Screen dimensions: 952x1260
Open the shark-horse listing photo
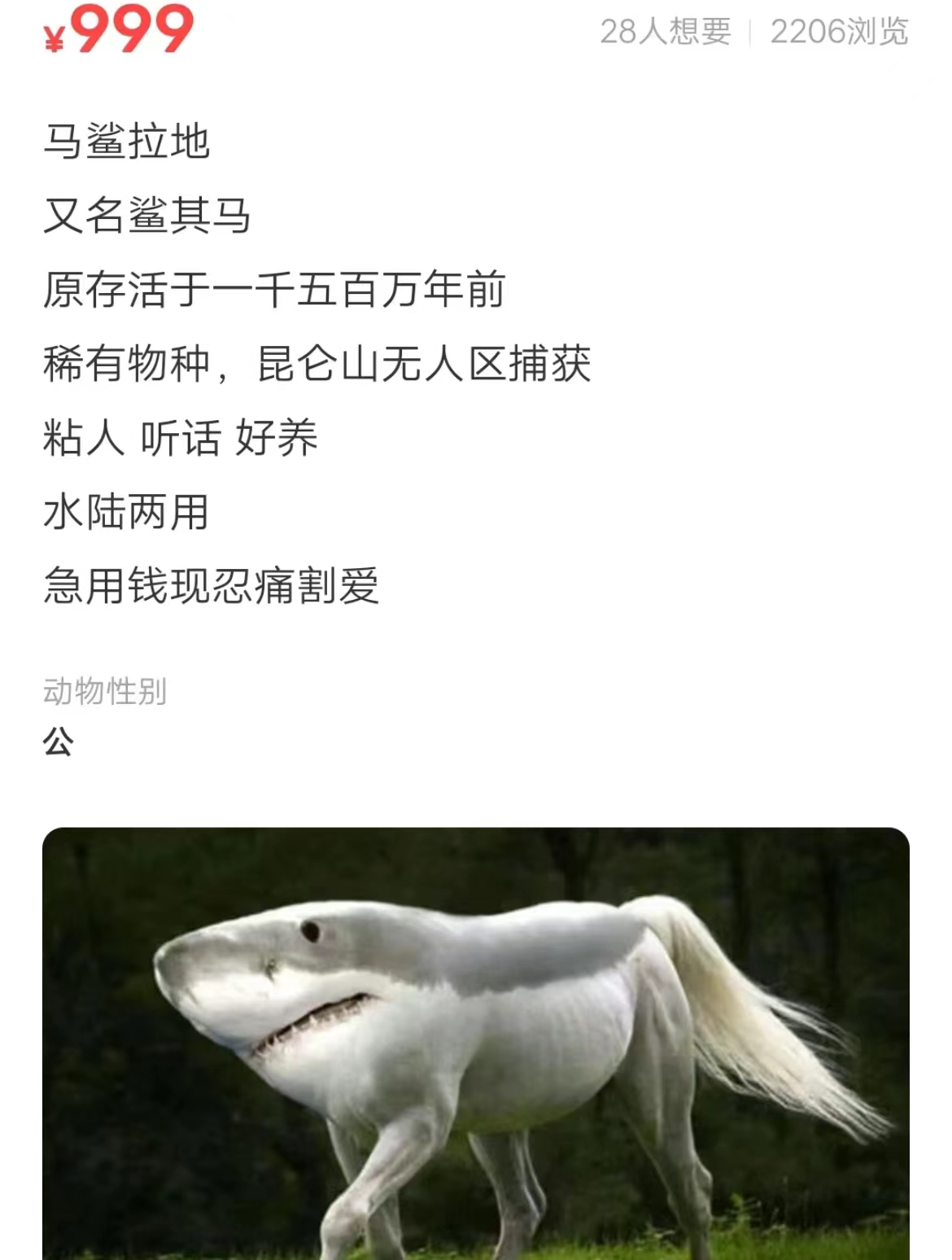[x=476, y=1042]
